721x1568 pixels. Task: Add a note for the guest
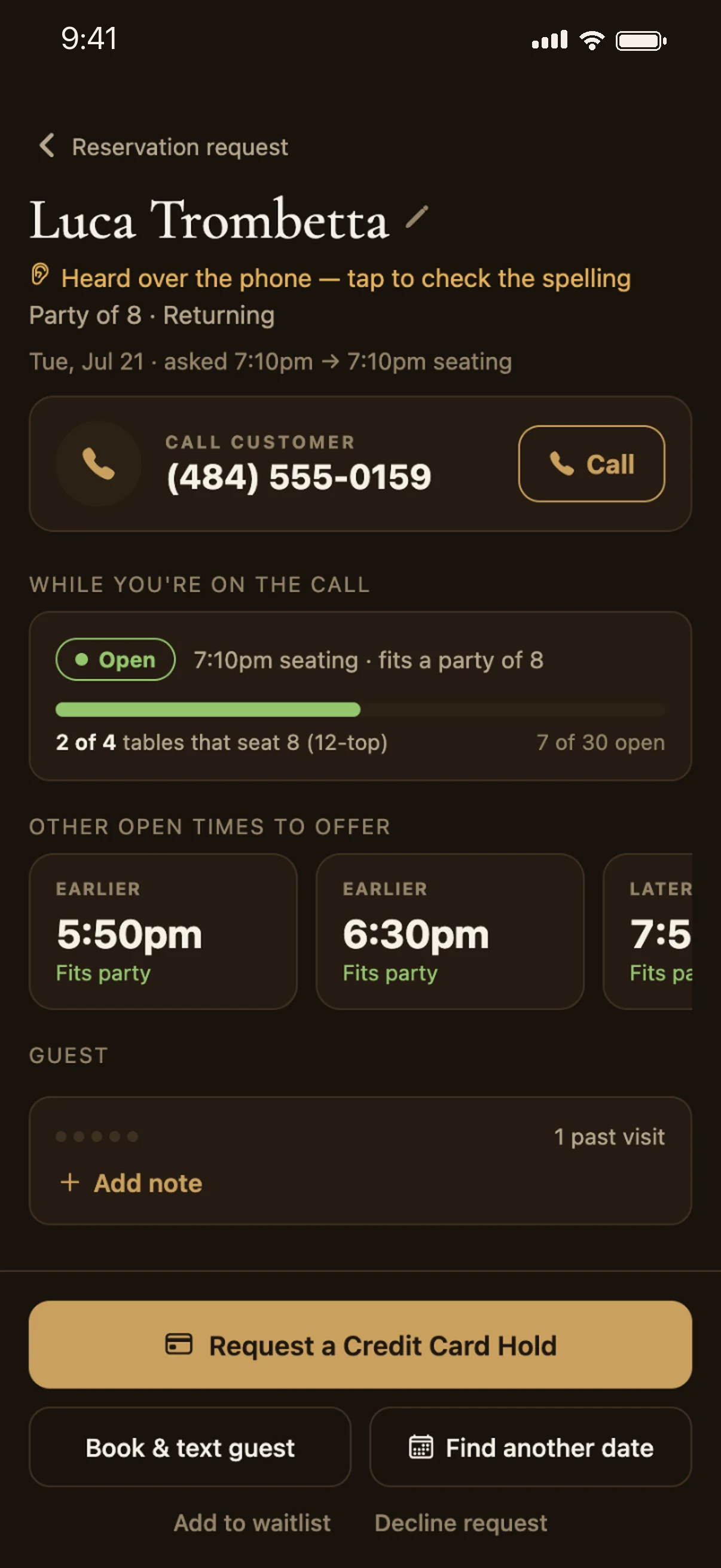pos(132,1183)
